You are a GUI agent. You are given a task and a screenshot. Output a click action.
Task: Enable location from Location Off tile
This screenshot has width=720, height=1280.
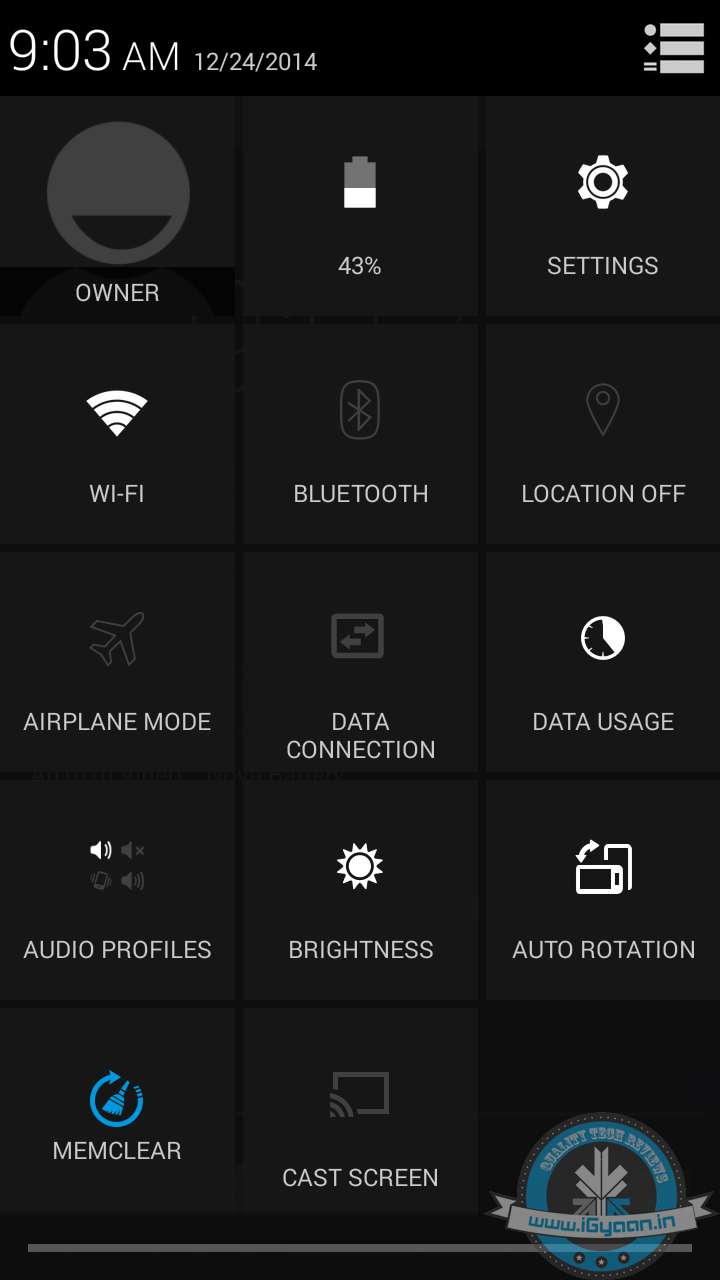[602, 435]
